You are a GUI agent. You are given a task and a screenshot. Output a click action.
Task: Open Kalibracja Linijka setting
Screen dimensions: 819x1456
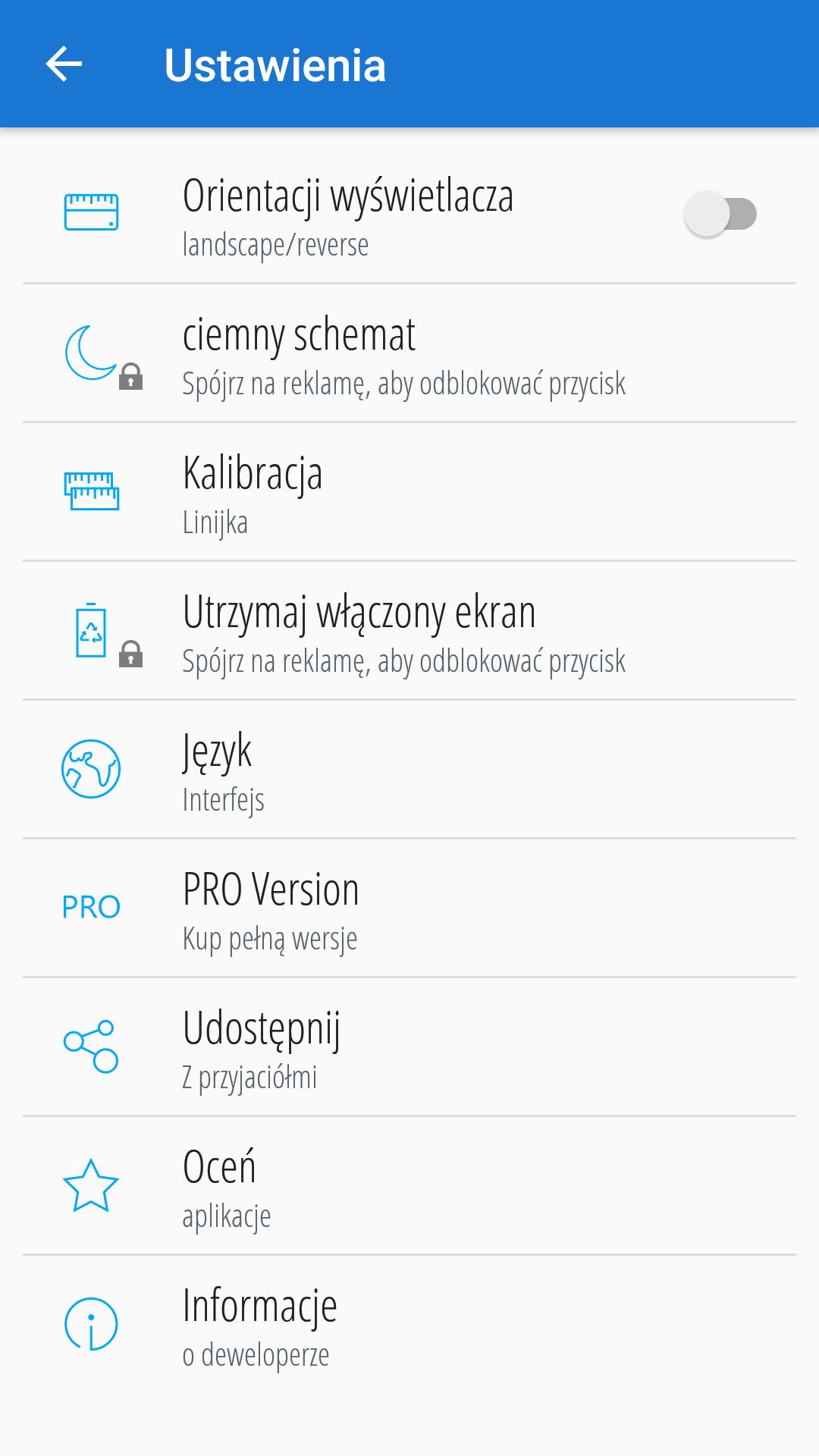click(x=409, y=492)
